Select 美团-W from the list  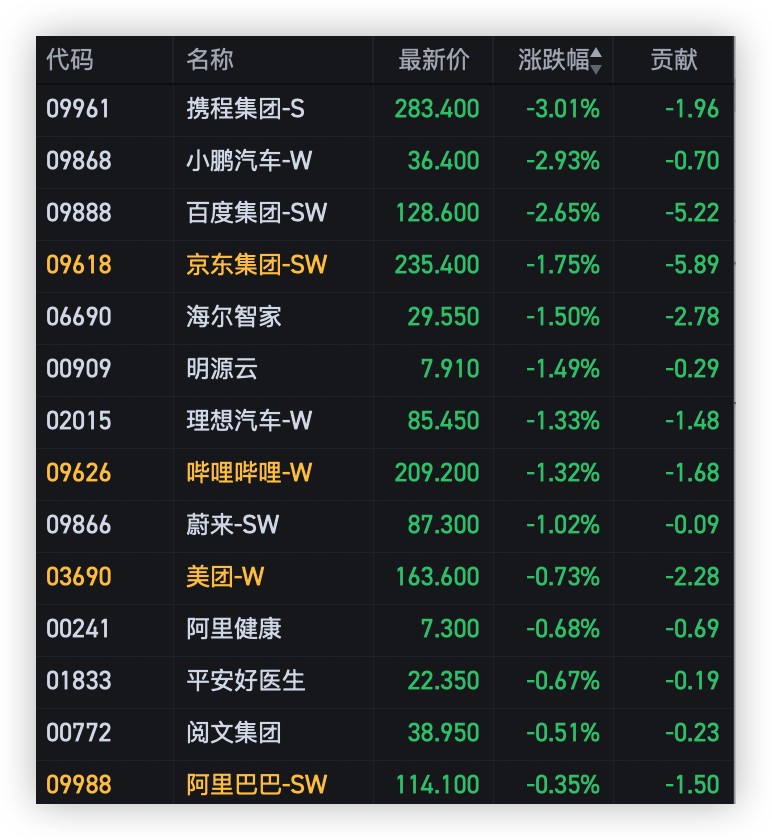tap(225, 577)
